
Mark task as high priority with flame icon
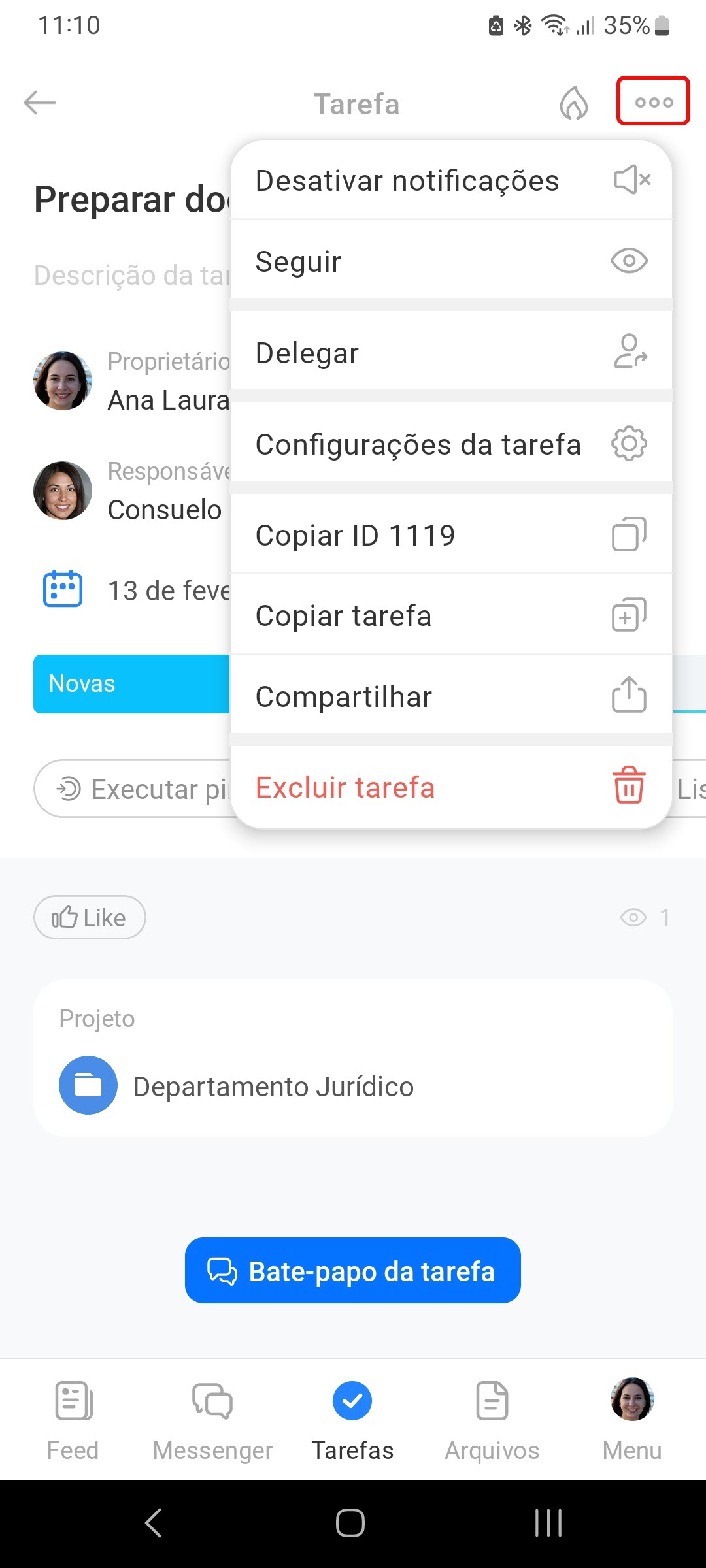pos(573,103)
